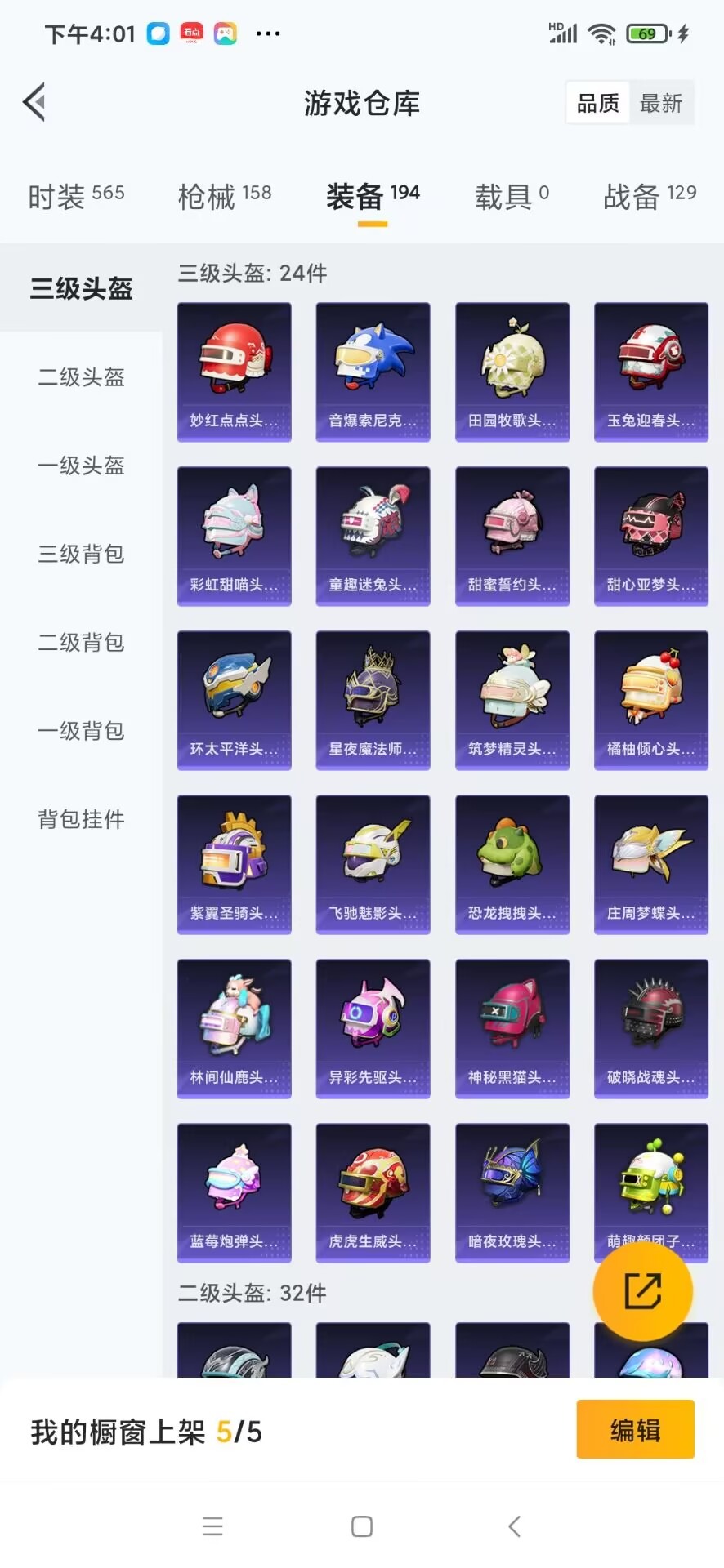Select 三级背包 category
This screenshot has width=724, height=1568.
81,553
